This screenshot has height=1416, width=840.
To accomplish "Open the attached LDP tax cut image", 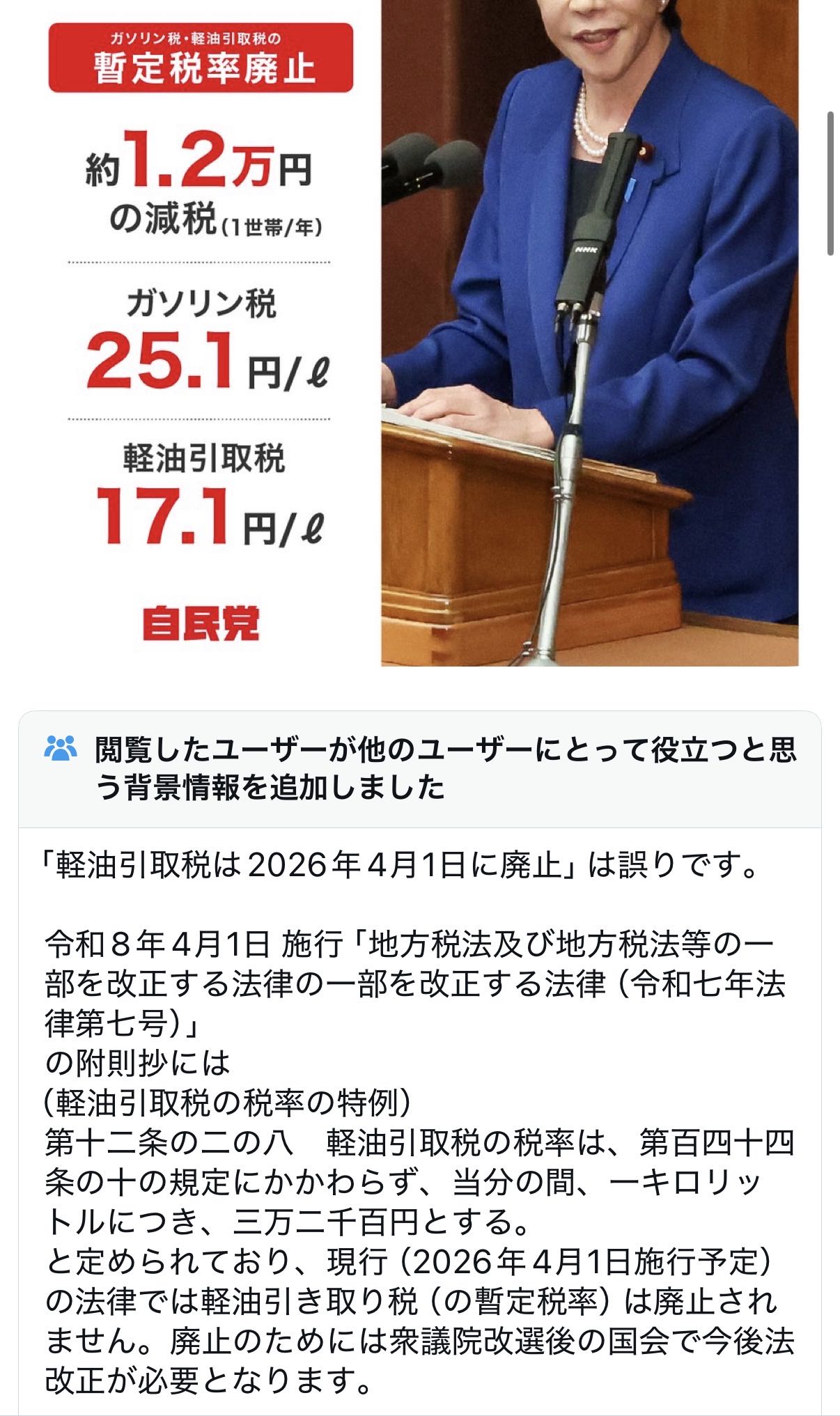I will pyautogui.click(x=418, y=334).
